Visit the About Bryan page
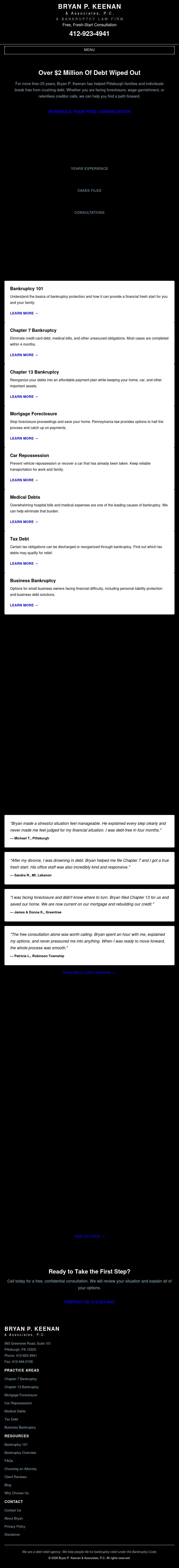Viewport: 179px width, 1568px height. click(x=13, y=1518)
